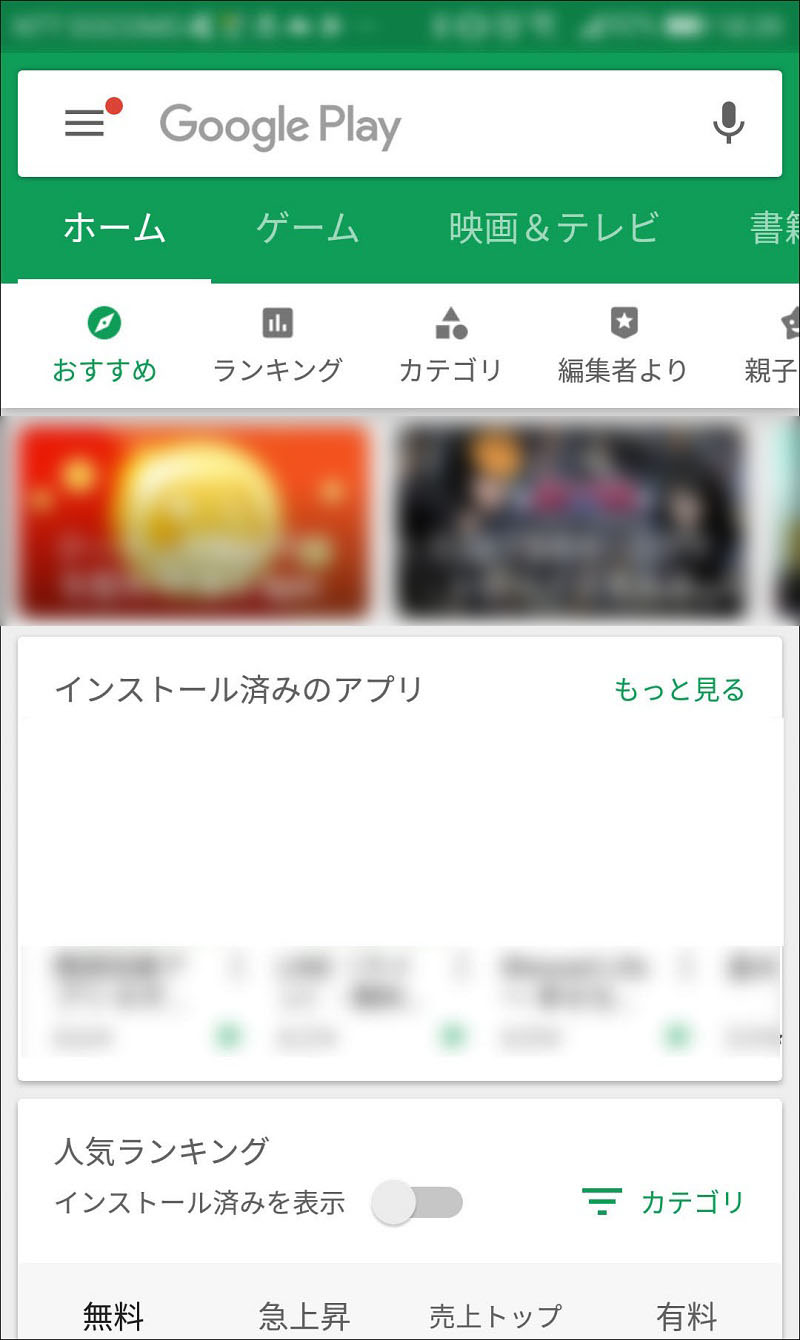Screen dimensions: 800x1340
Task: Open the カテゴリ section with shapes icon
Action: point(450,346)
